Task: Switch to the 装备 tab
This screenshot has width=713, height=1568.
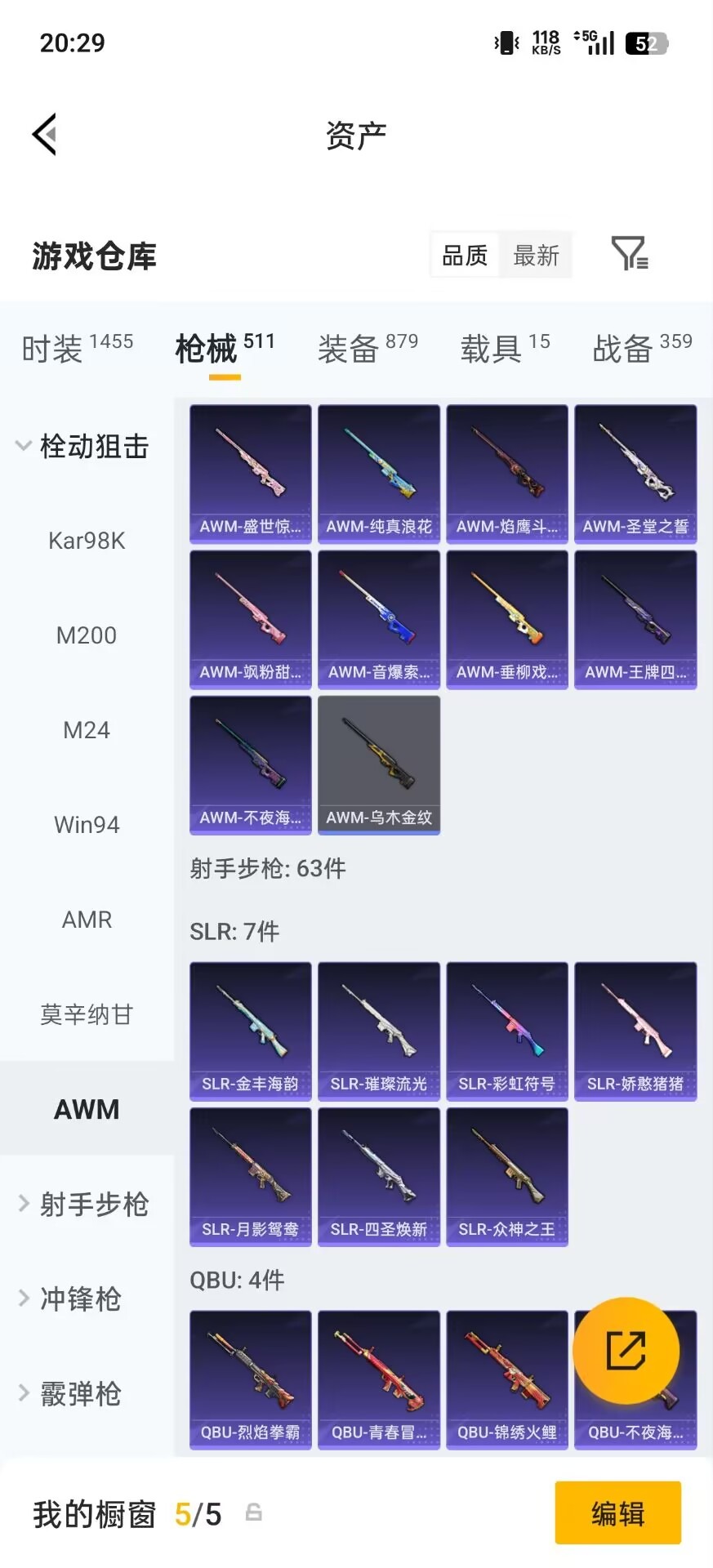Action: [368, 349]
